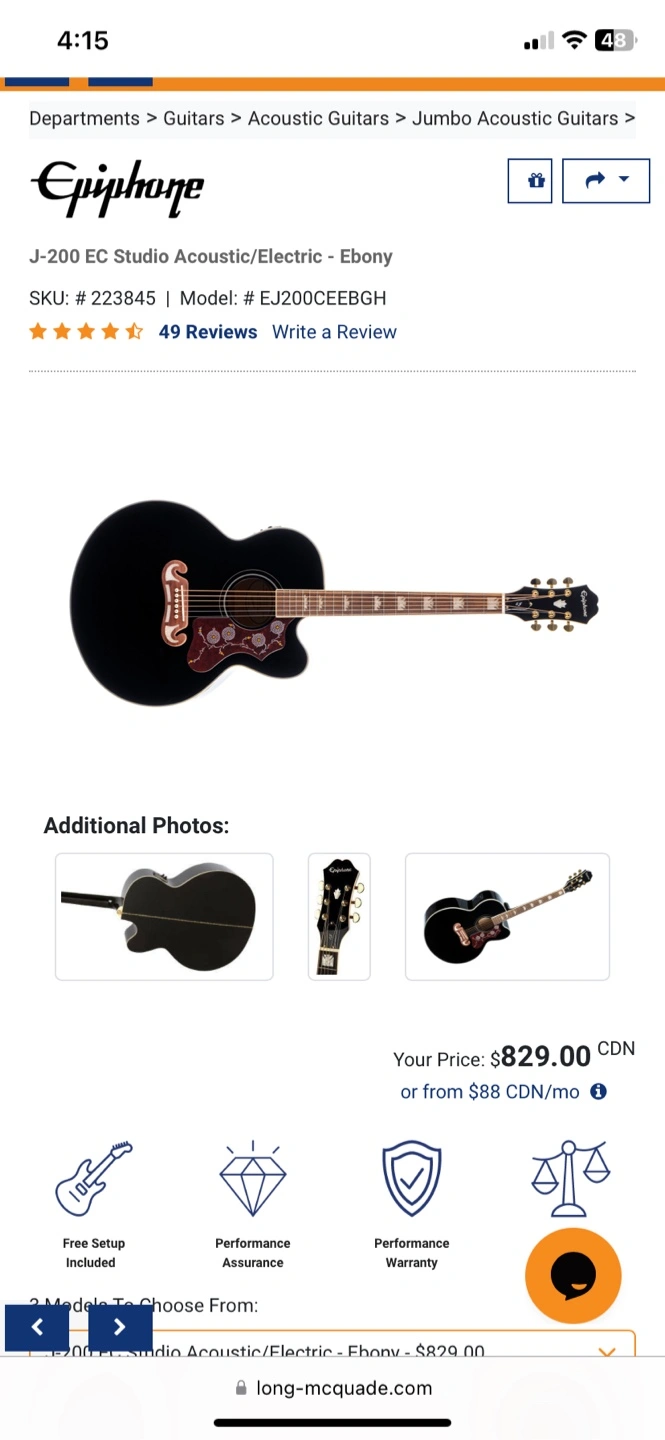Open Acoustic Guitars breadcrumb
The image size is (665, 1440).
click(x=318, y=118)
